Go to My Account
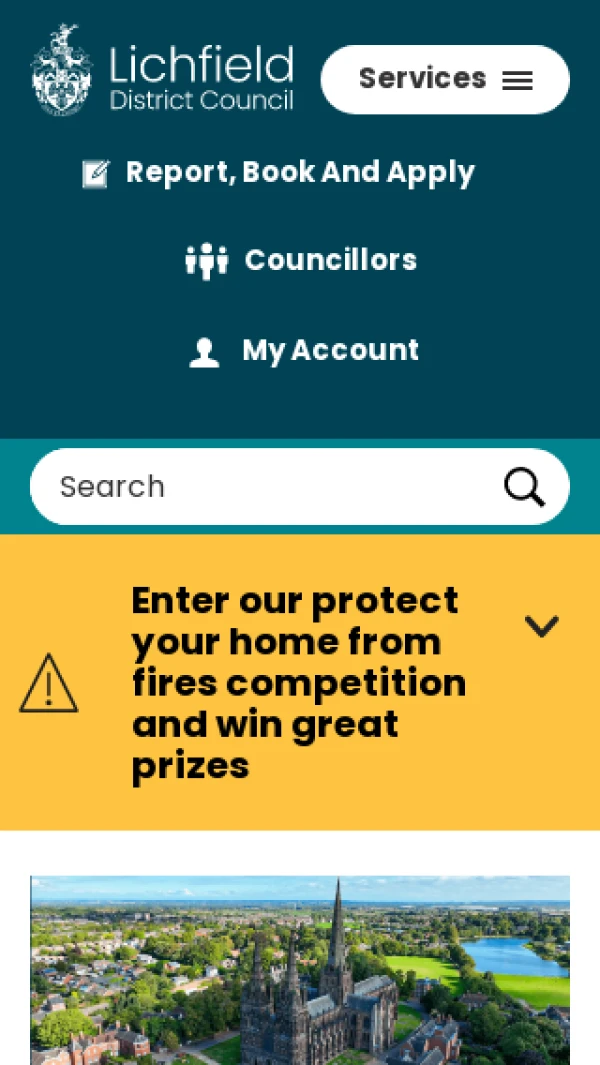 coord(304,351)
